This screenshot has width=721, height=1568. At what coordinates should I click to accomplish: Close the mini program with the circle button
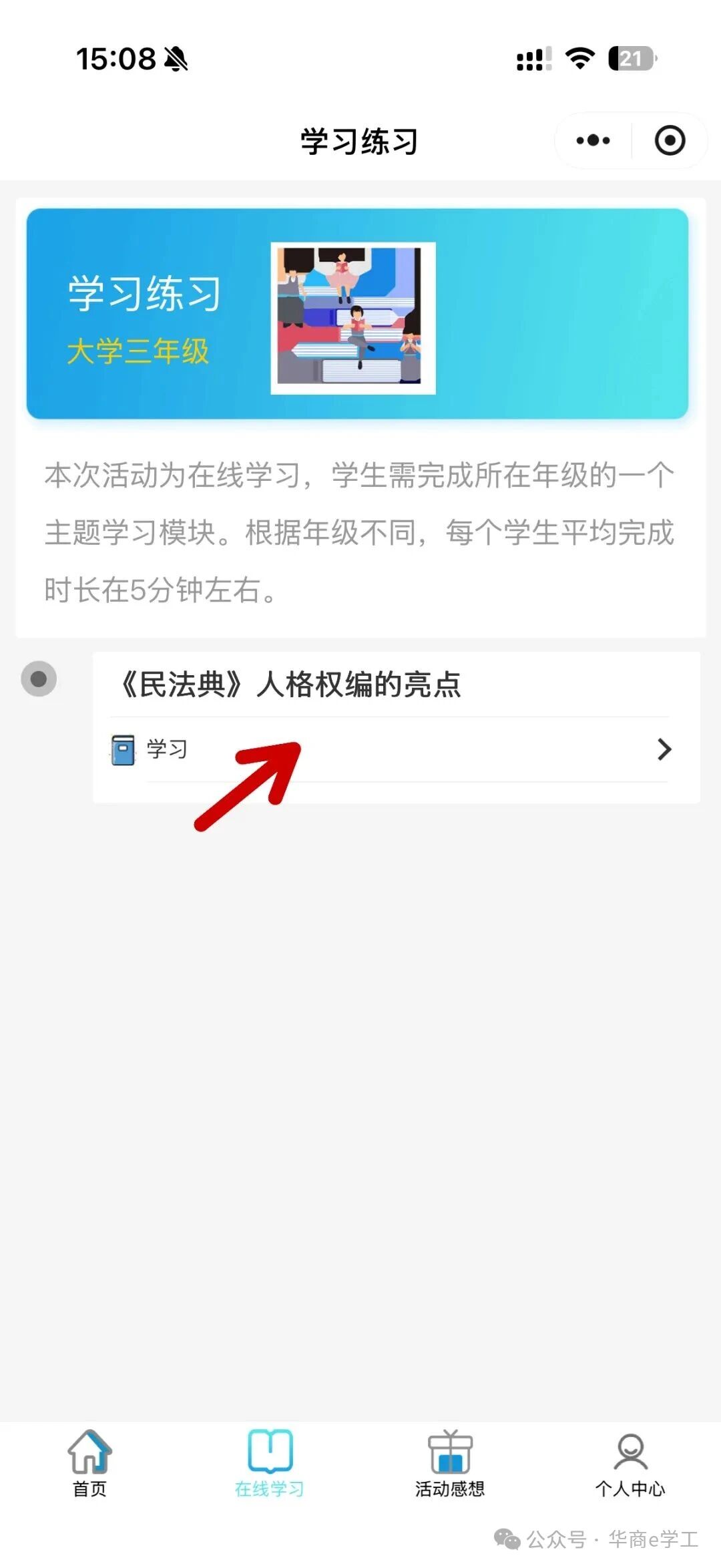pos(670,141)
